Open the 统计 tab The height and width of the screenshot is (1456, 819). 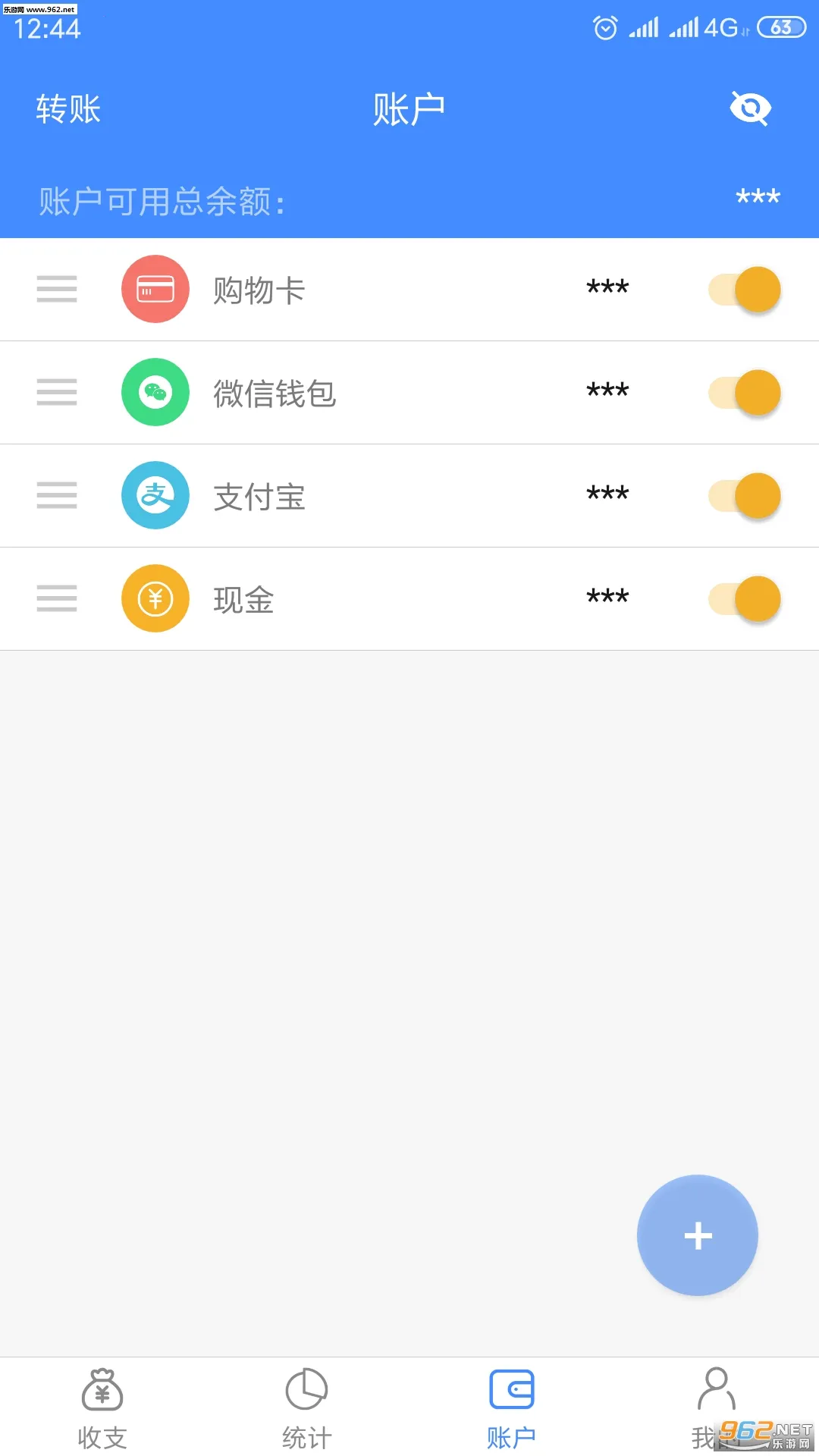coord(306,1403)
